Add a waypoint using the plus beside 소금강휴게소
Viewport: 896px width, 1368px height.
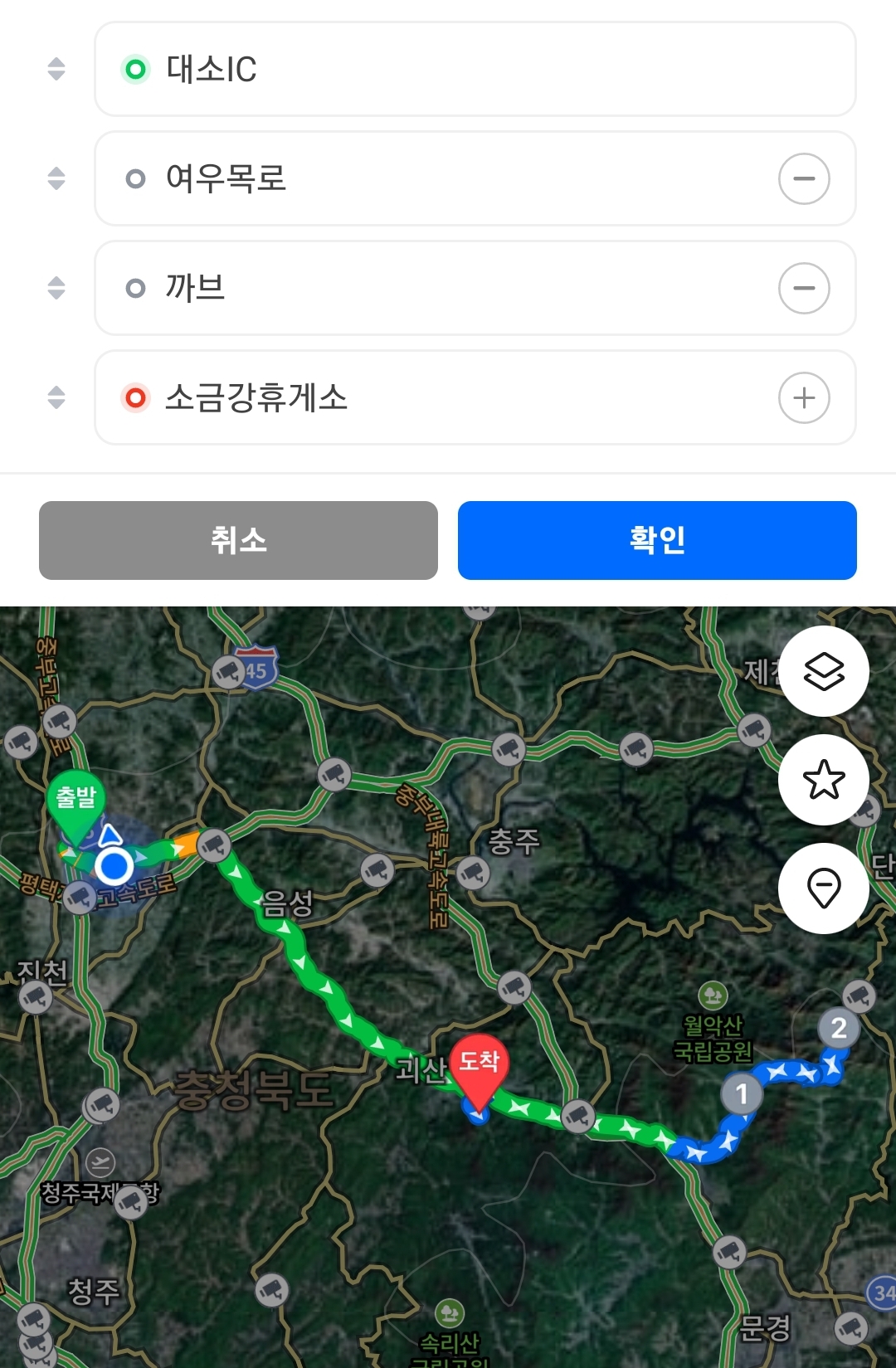(805, 397)
